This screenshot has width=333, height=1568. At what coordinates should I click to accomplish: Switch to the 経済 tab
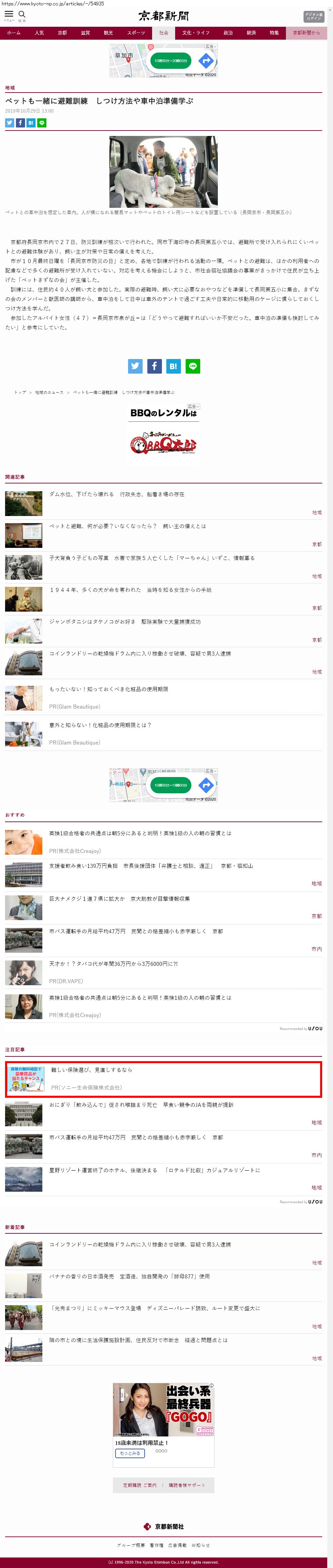click(251, 33)
